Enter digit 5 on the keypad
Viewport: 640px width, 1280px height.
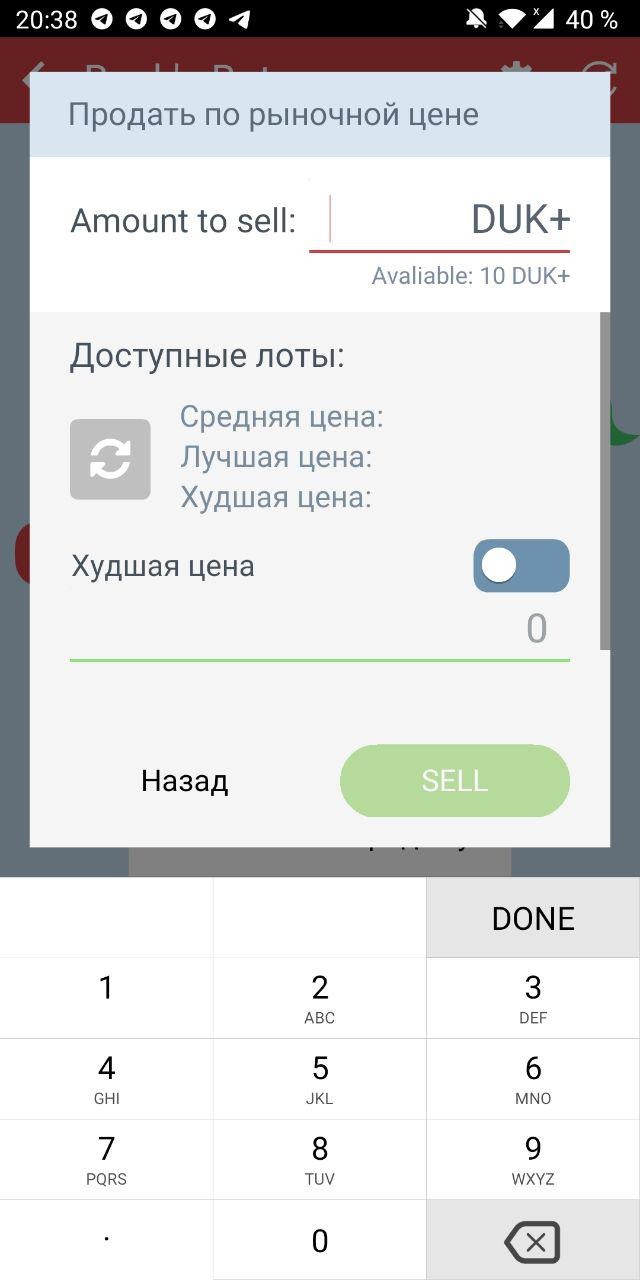coord(320,1079)
